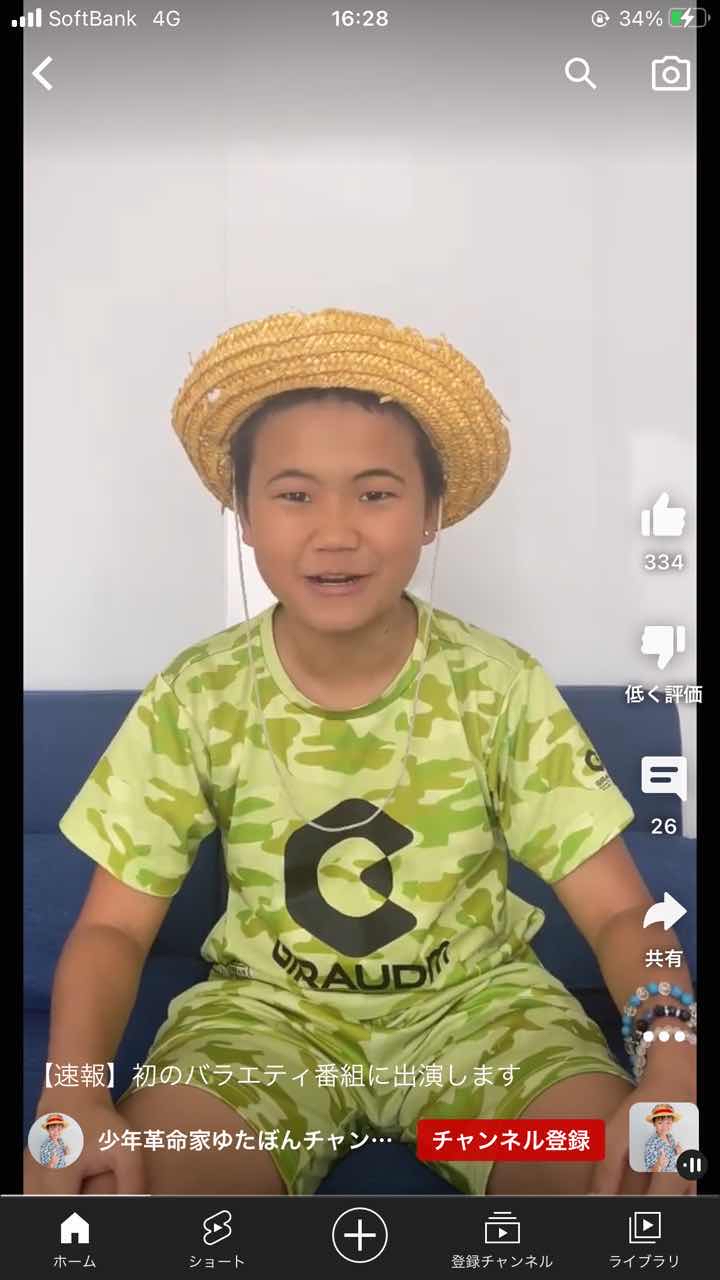Go back with the top-left arrow

pos(42,73)
